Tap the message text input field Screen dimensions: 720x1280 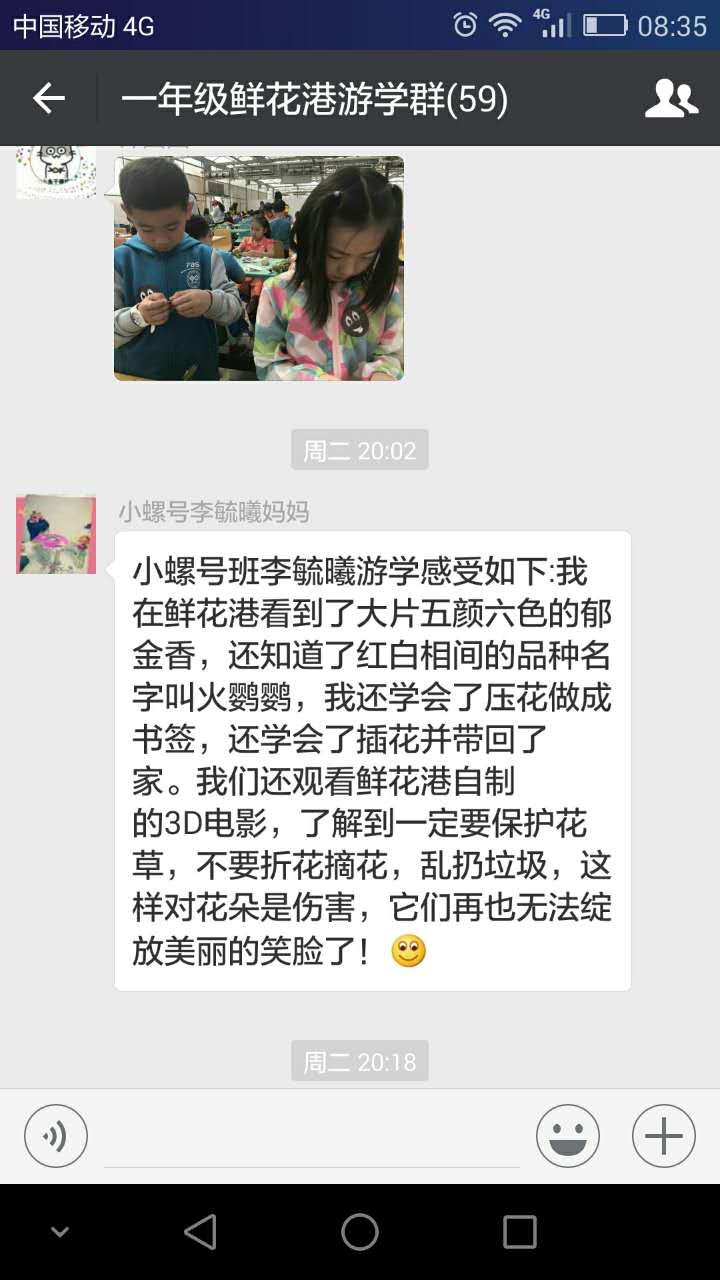[x=312, y=1140]
